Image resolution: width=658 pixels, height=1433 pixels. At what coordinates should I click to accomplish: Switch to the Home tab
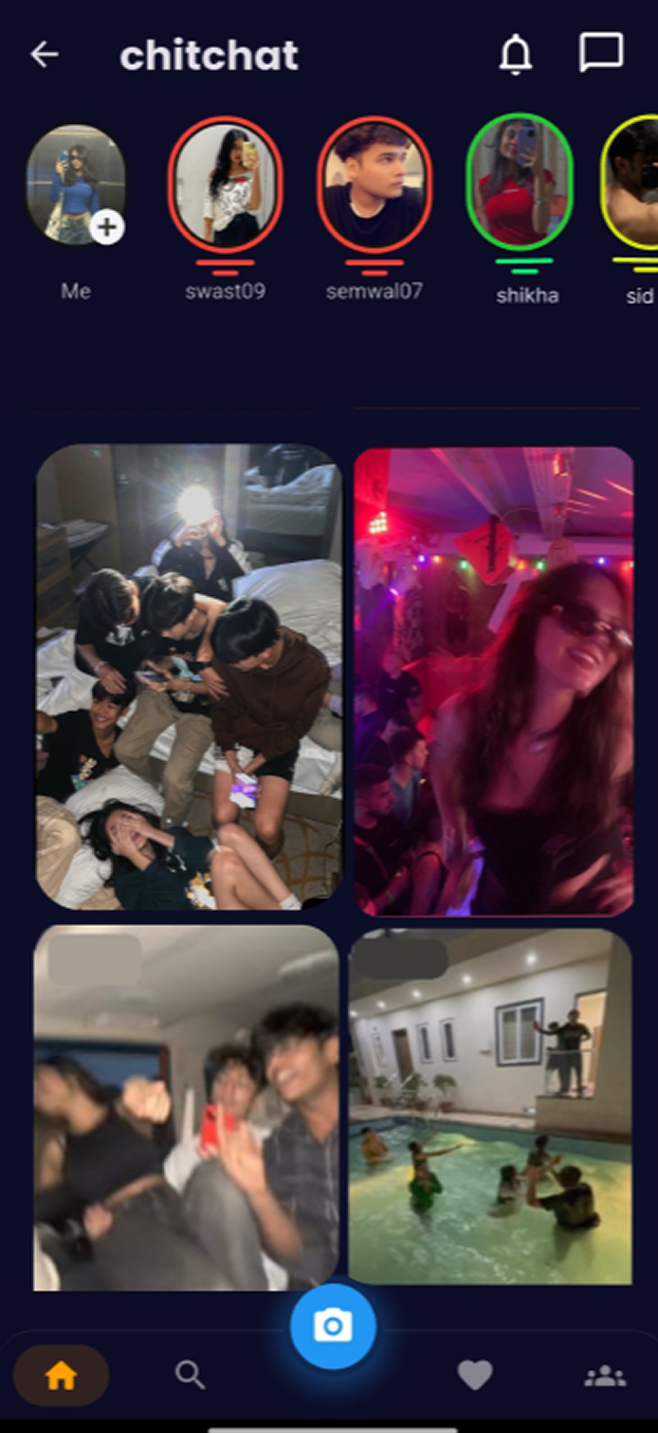[61, 1376]
